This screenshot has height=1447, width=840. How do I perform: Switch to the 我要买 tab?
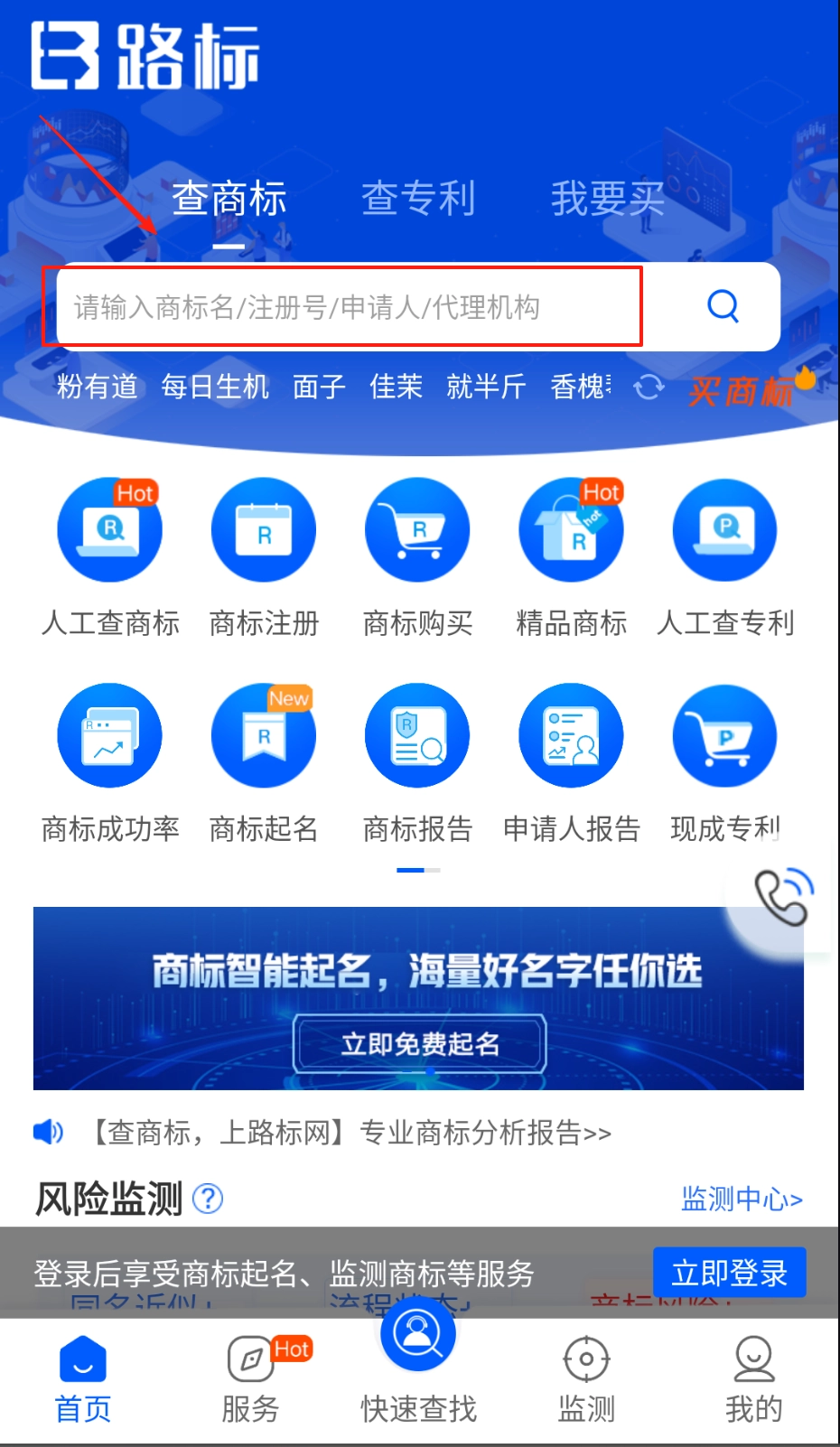pyautogui.click(x=608, y=199)
